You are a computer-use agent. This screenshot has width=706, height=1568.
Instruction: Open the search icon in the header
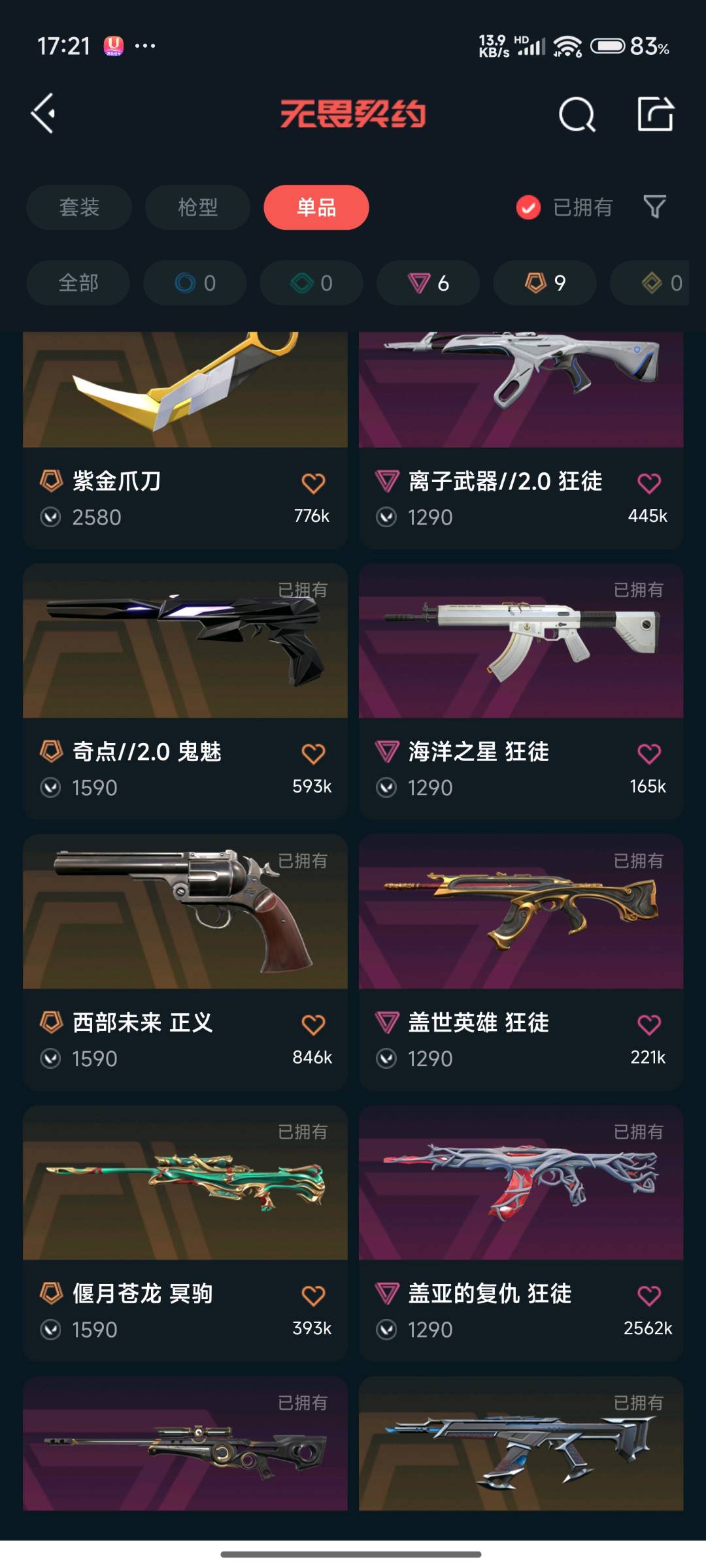pos(577,115)
